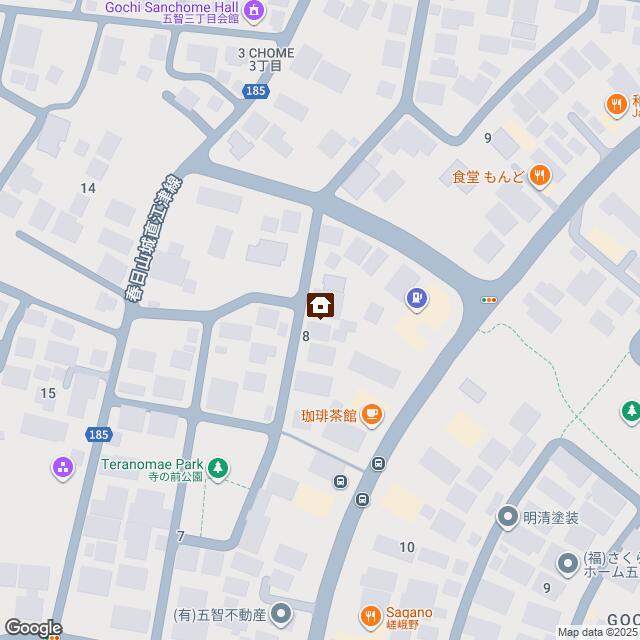Select the home location pin
640x640 pixels.
[321, 303]
